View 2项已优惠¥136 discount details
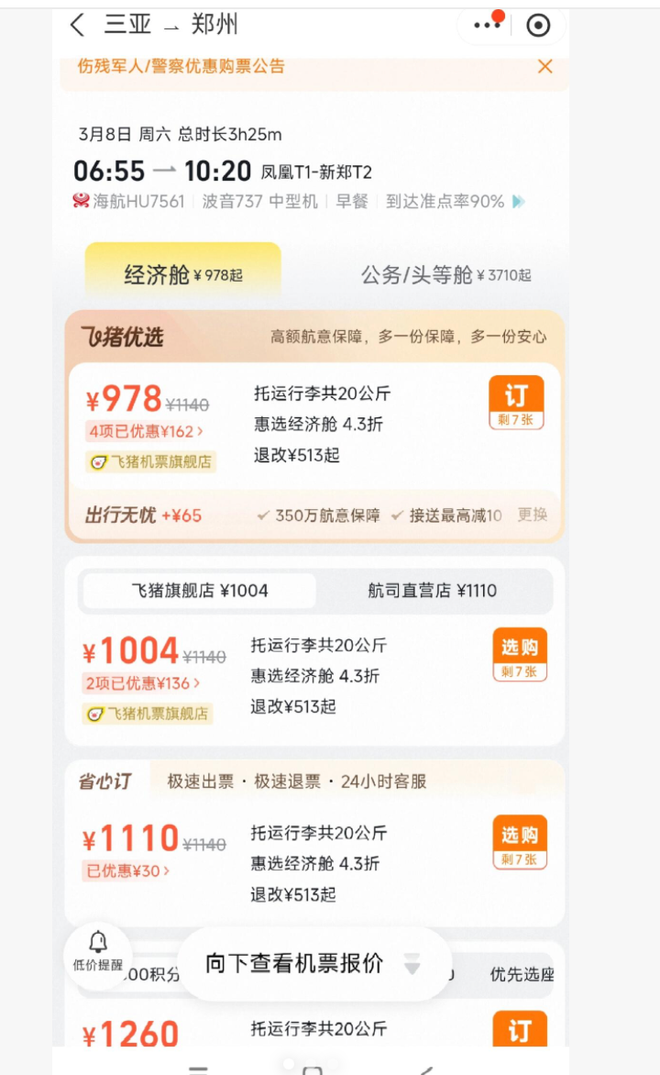The width and height of the screenshot is (660, 1075). pyautogui.click(x=142, y=683)
